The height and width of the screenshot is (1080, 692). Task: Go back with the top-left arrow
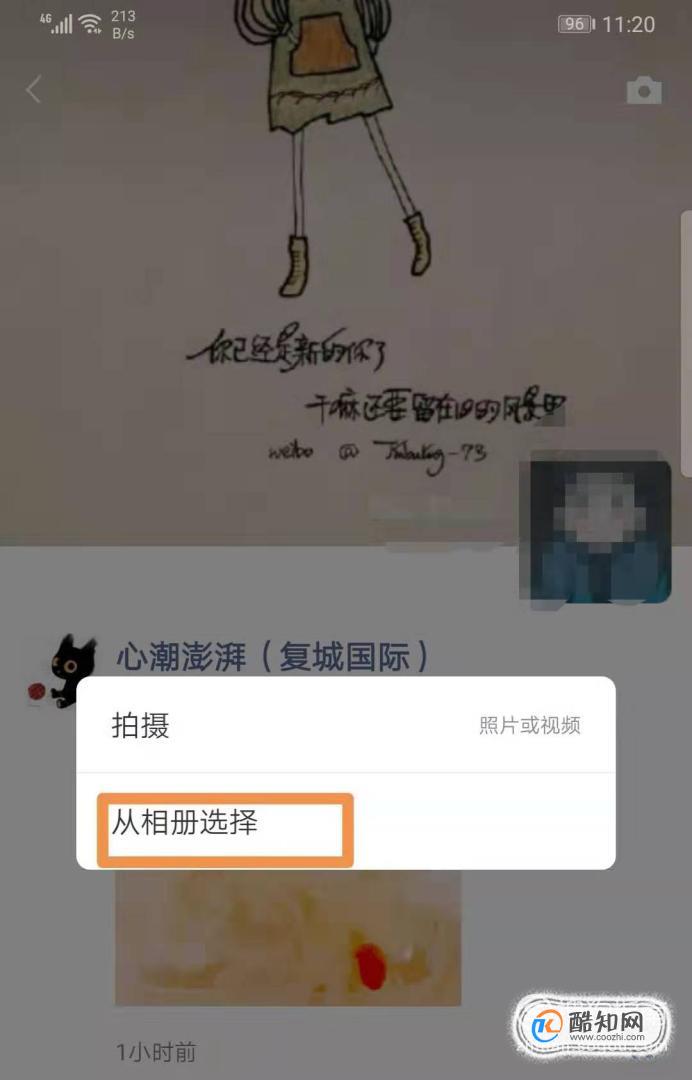(x=34, y=90)
